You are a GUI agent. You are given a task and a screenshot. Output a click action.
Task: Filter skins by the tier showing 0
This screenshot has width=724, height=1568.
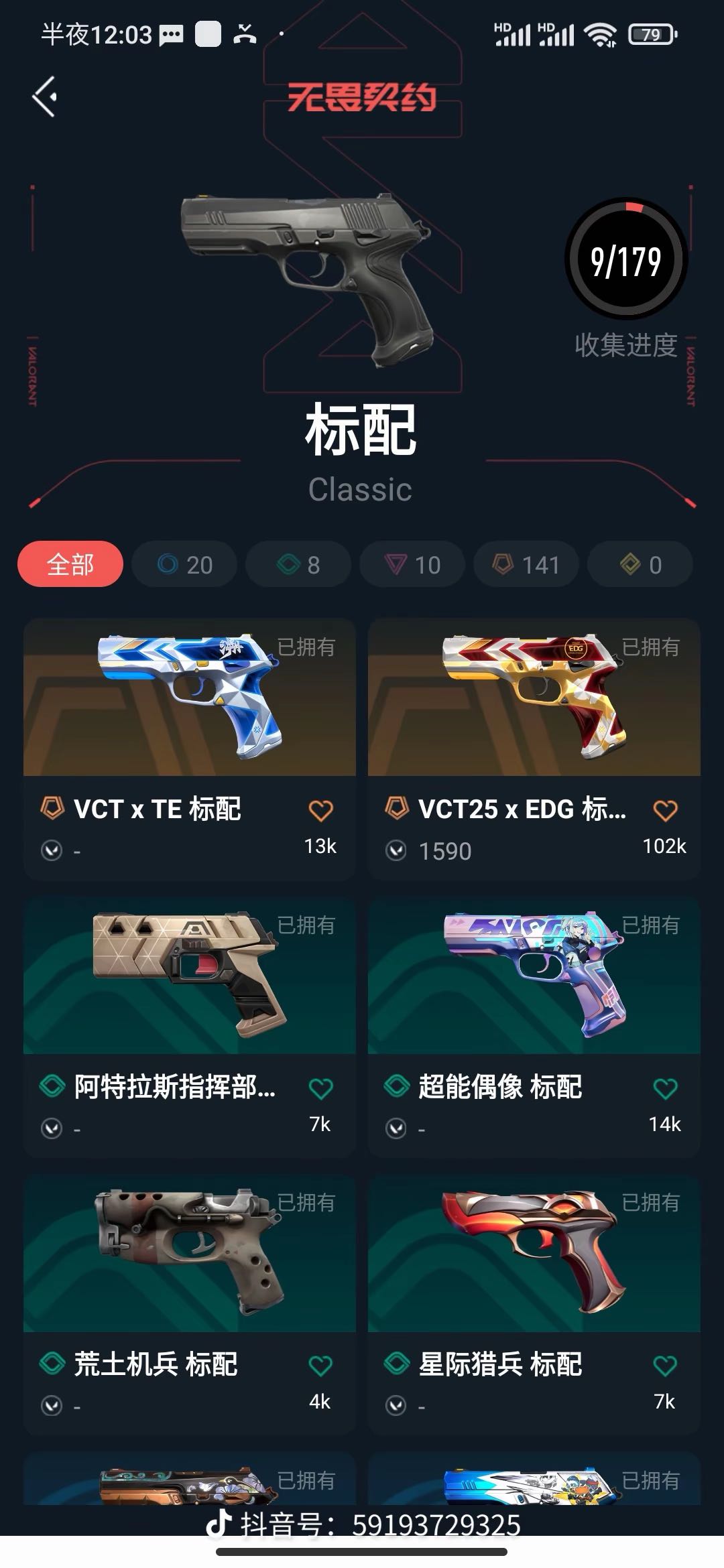pyautogui.click(x=640, y=564)
